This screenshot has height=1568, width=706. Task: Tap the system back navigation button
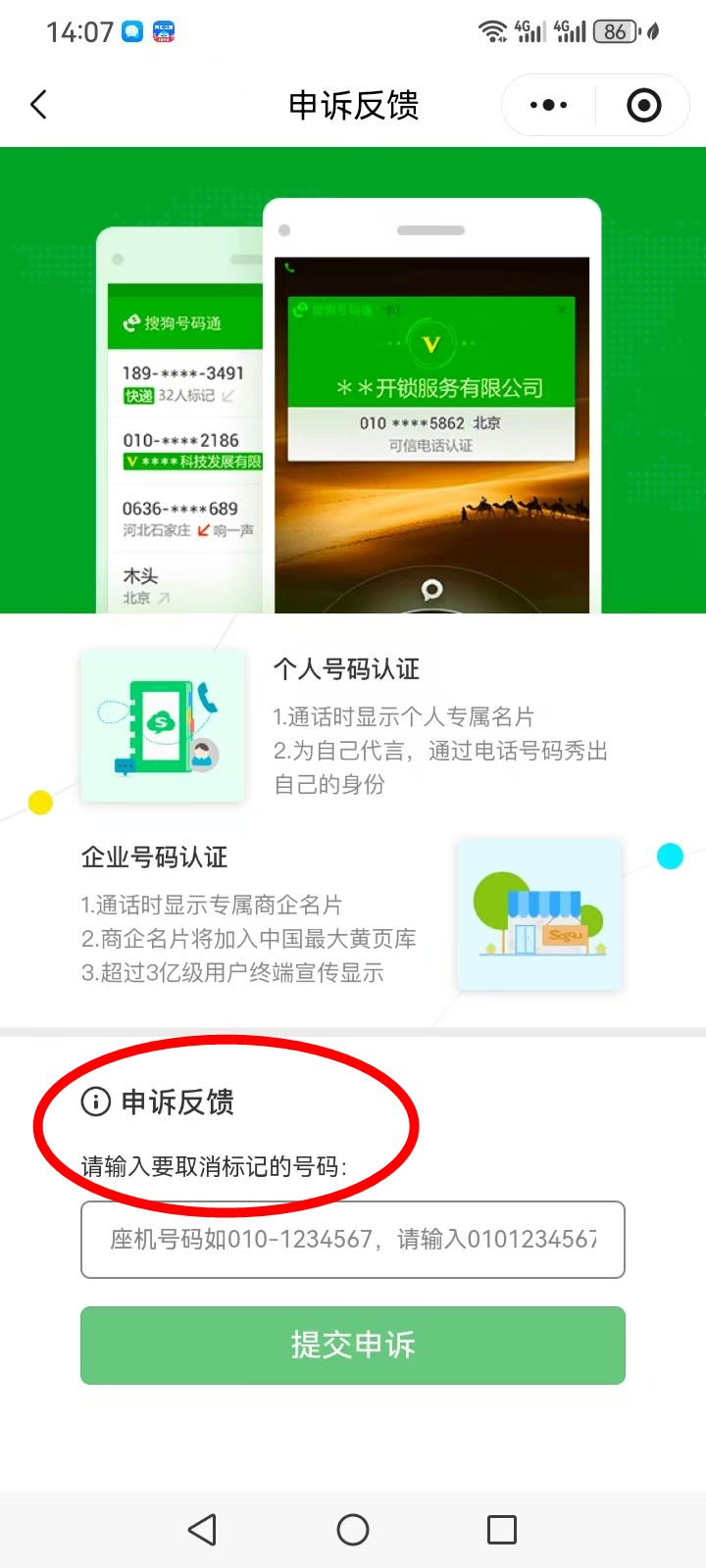pos(203,1530)
